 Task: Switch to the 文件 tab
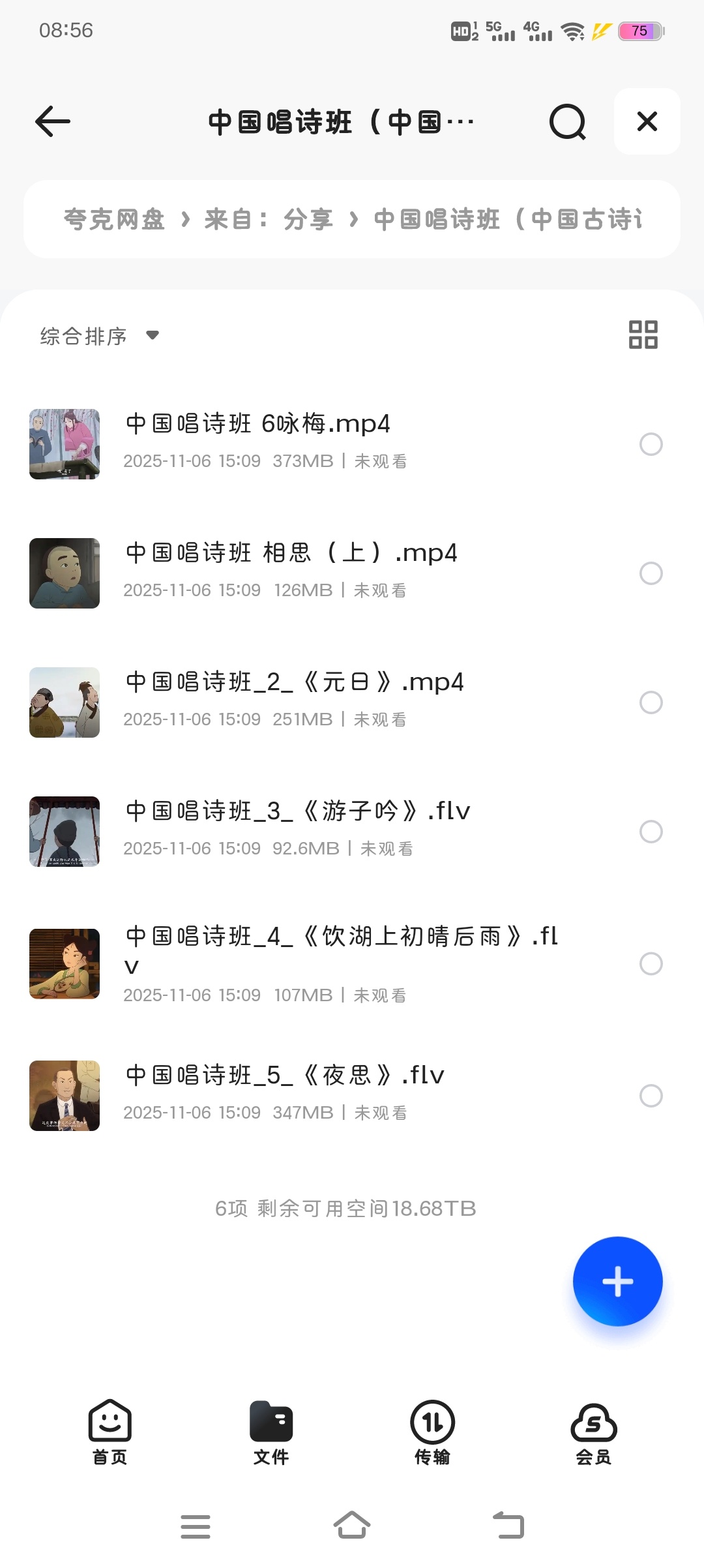click(271, 1432)
